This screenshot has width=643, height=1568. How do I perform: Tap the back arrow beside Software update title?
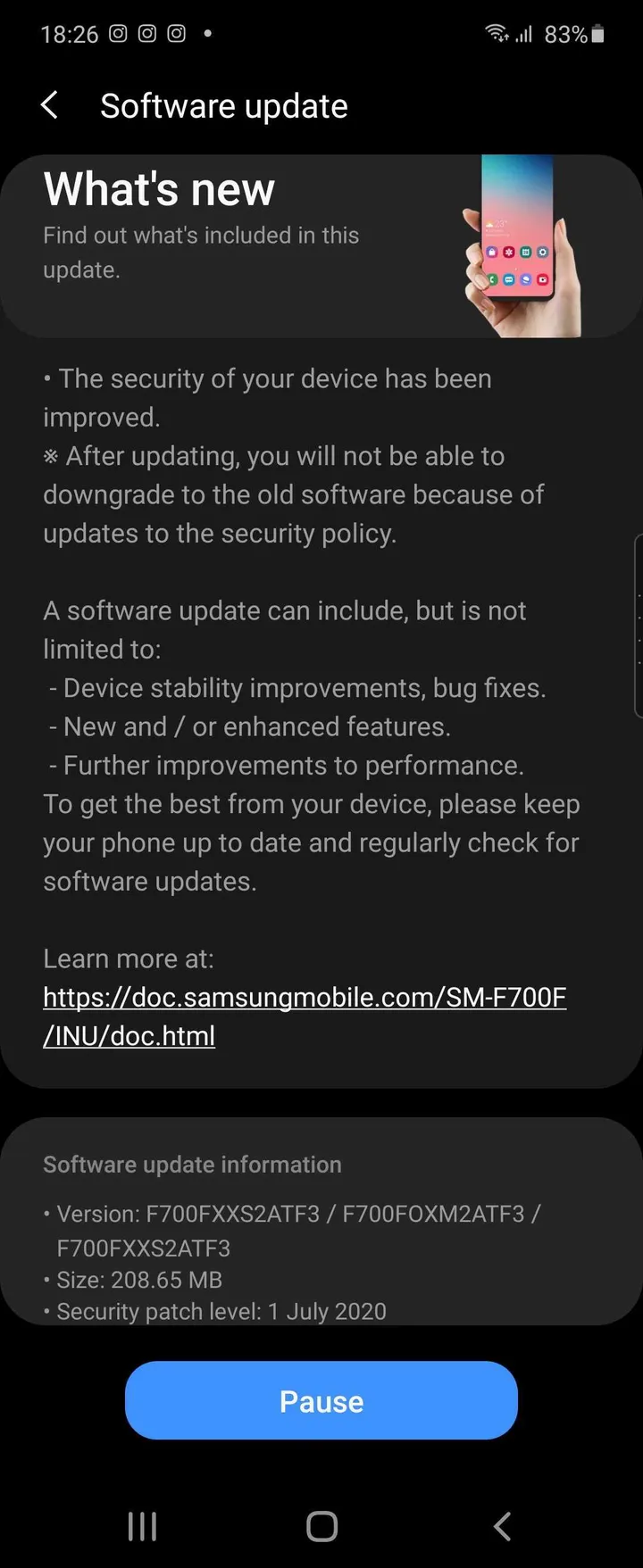click(51, 105)
